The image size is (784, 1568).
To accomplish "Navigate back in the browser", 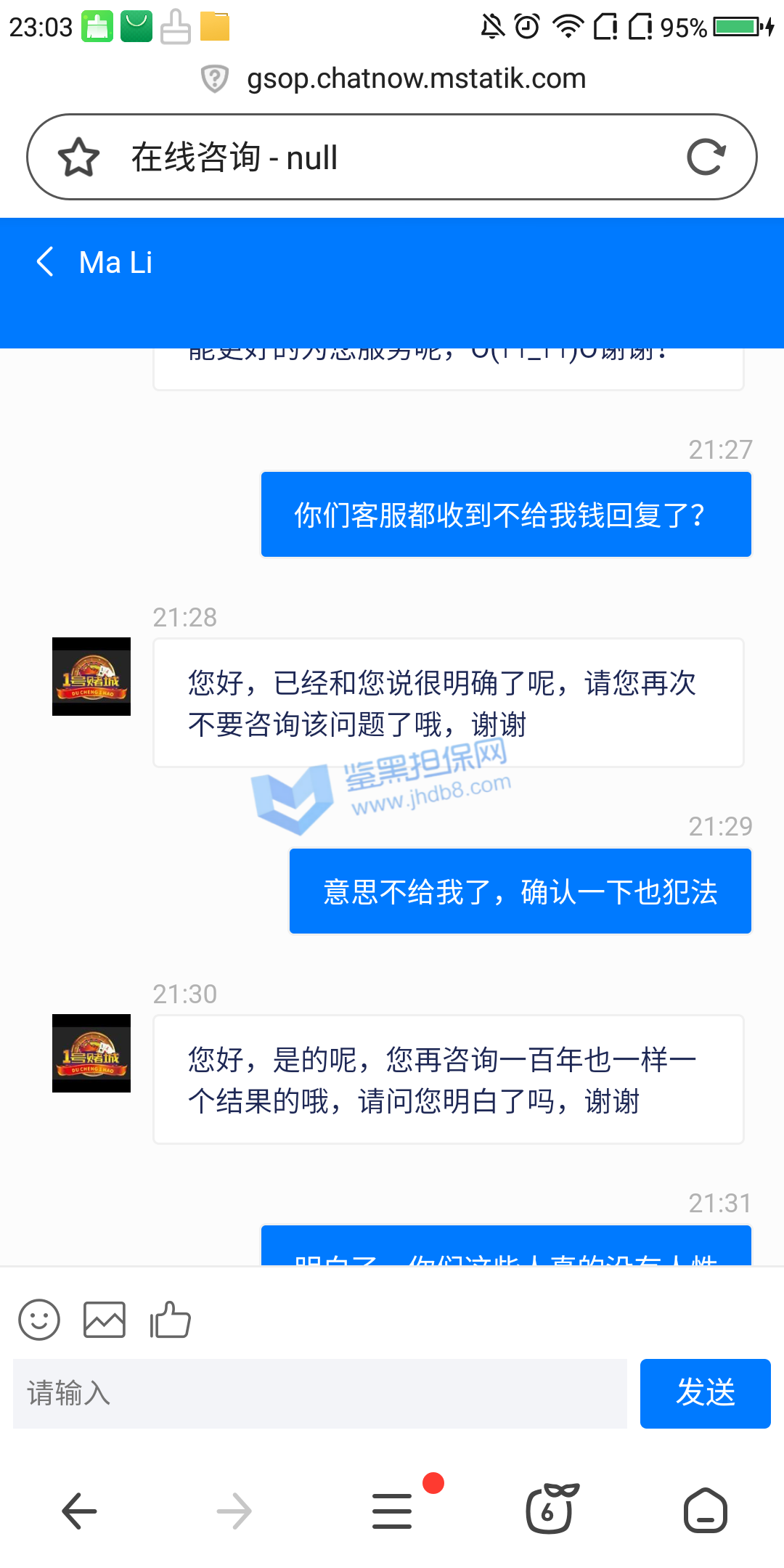I will (79, 1511).
